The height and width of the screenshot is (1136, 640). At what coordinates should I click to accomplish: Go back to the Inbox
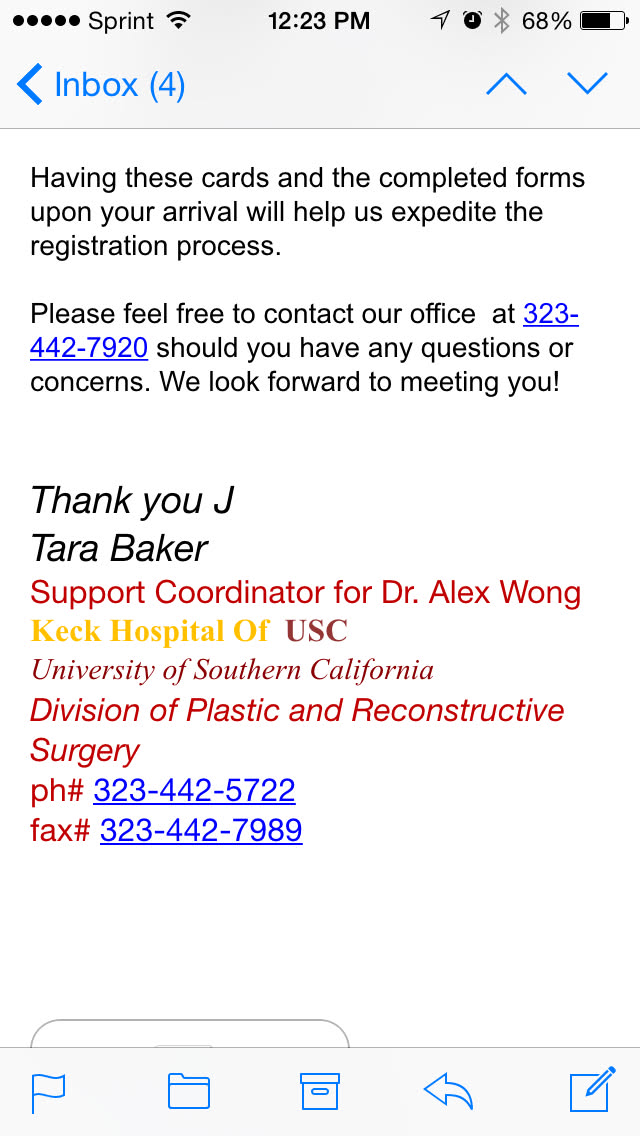[x=101, y=85]
